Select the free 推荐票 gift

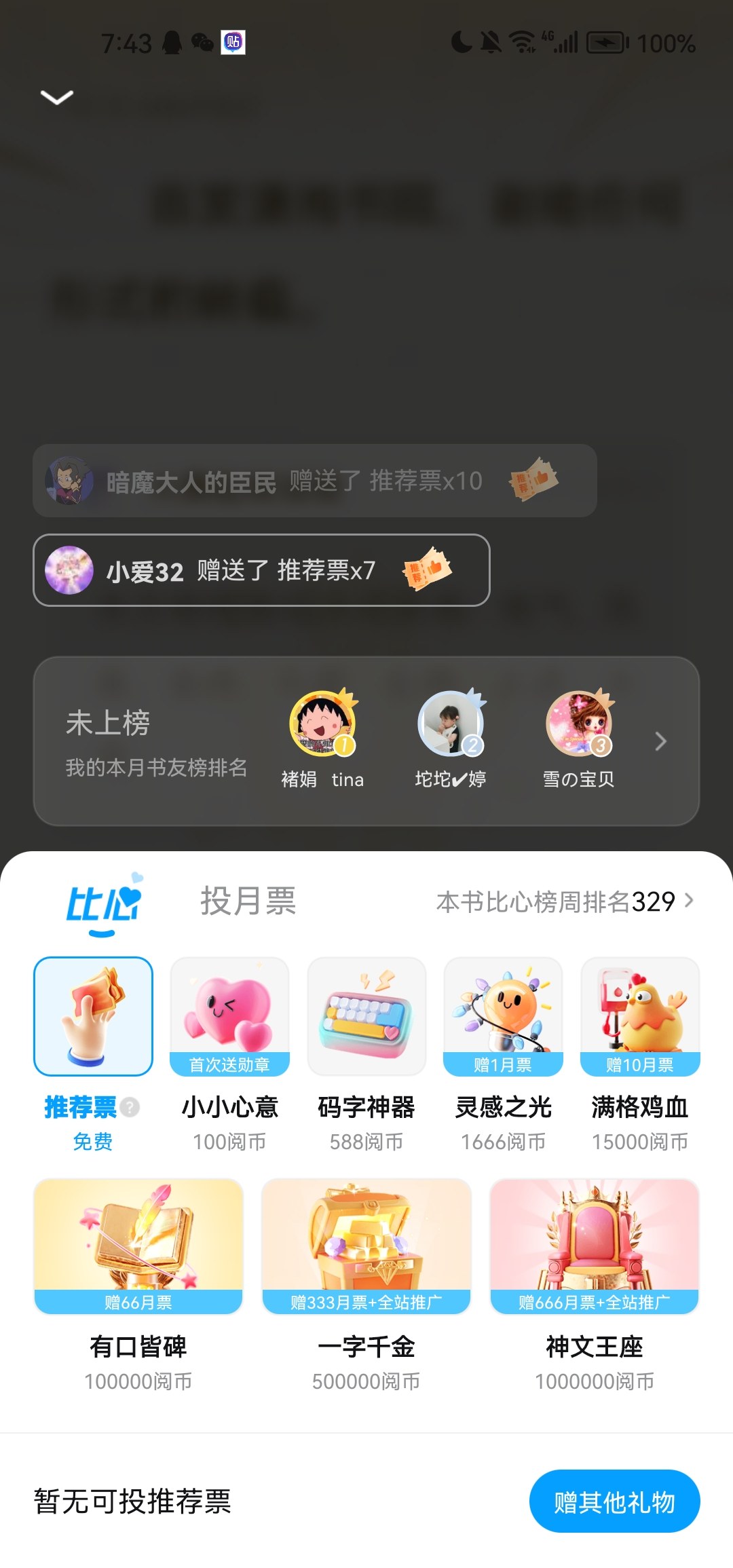(93, 1017)
